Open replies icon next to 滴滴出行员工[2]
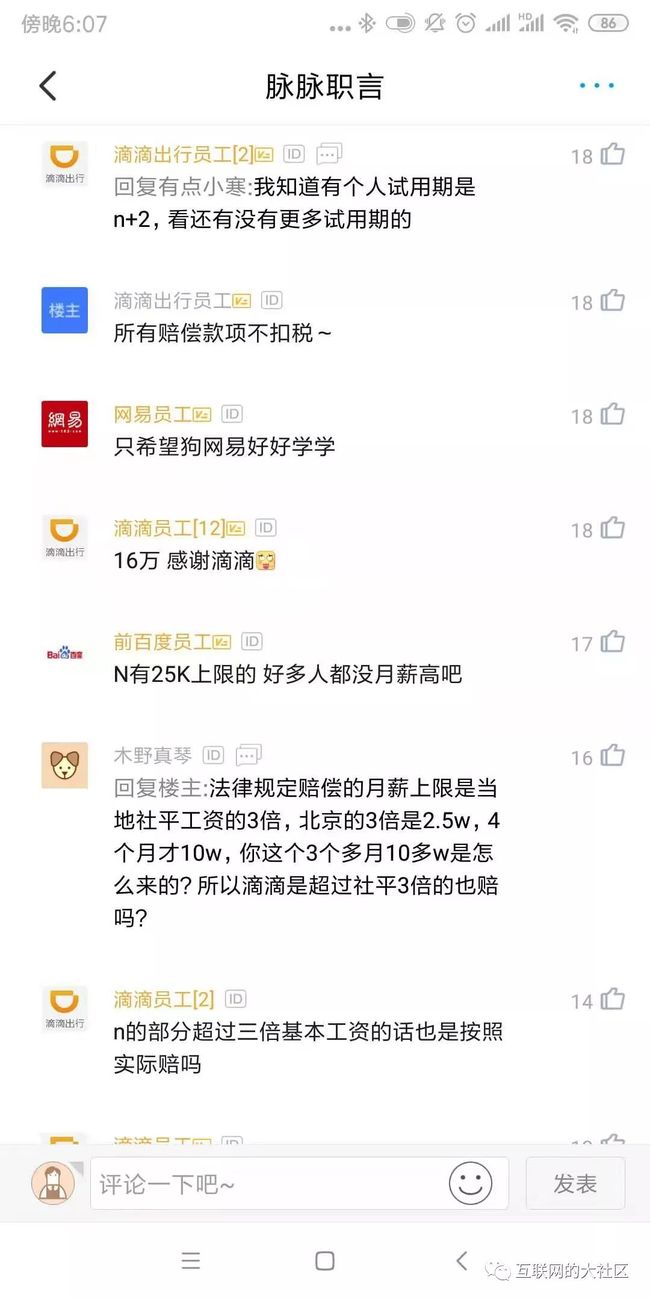This screenshot has width=650, height=1300. 329,154
